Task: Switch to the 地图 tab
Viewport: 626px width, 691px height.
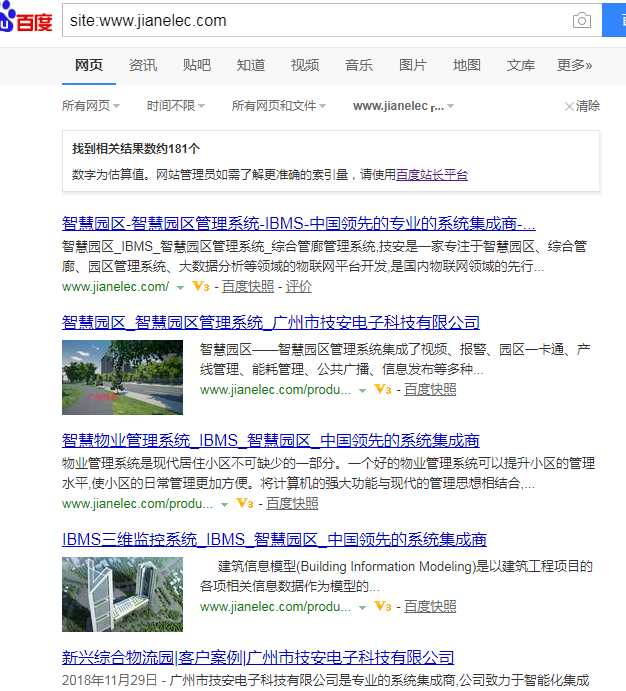Action: pyautogui.click(x=467, y=65)
